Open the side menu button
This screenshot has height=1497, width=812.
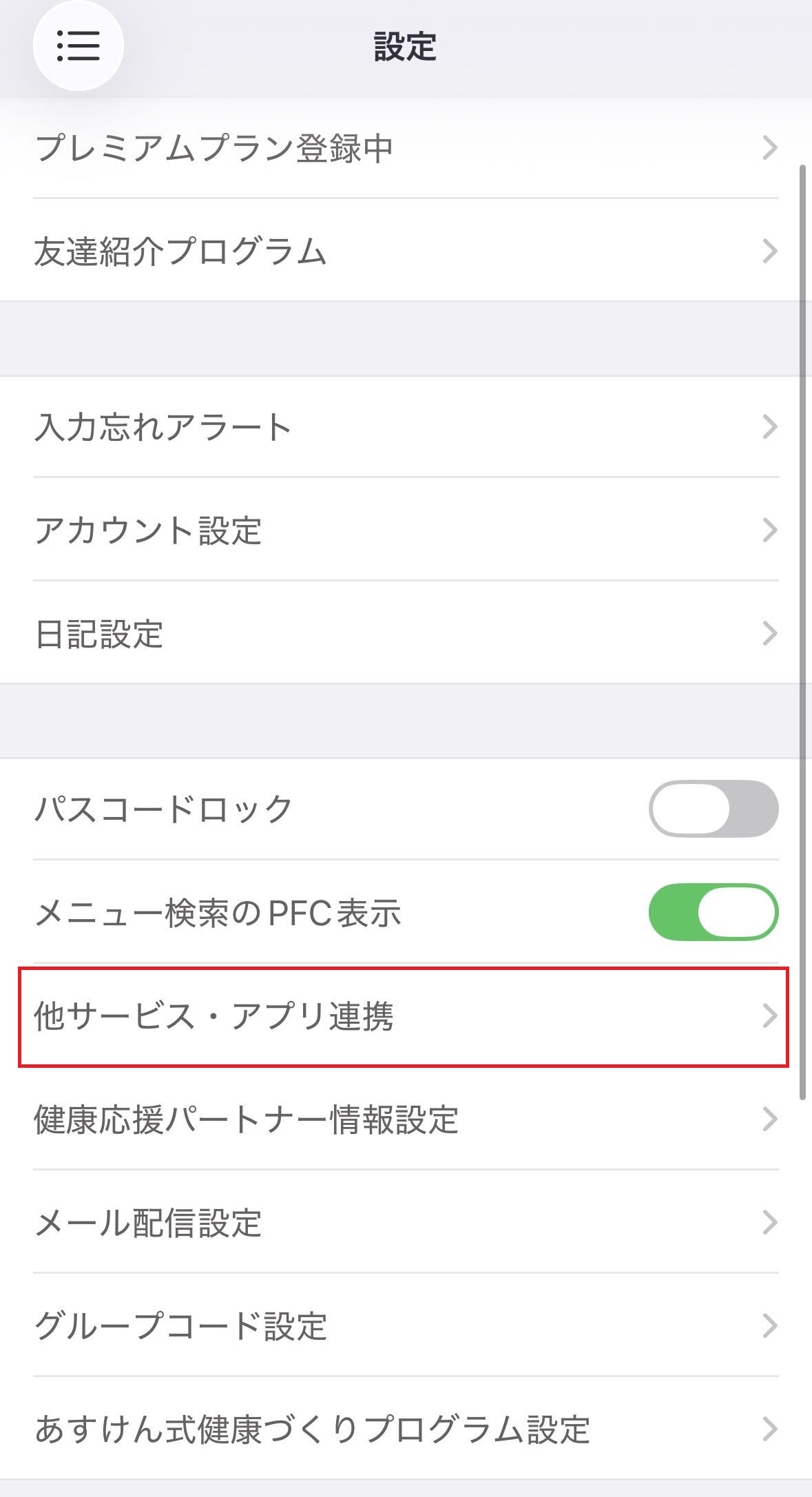78,46
